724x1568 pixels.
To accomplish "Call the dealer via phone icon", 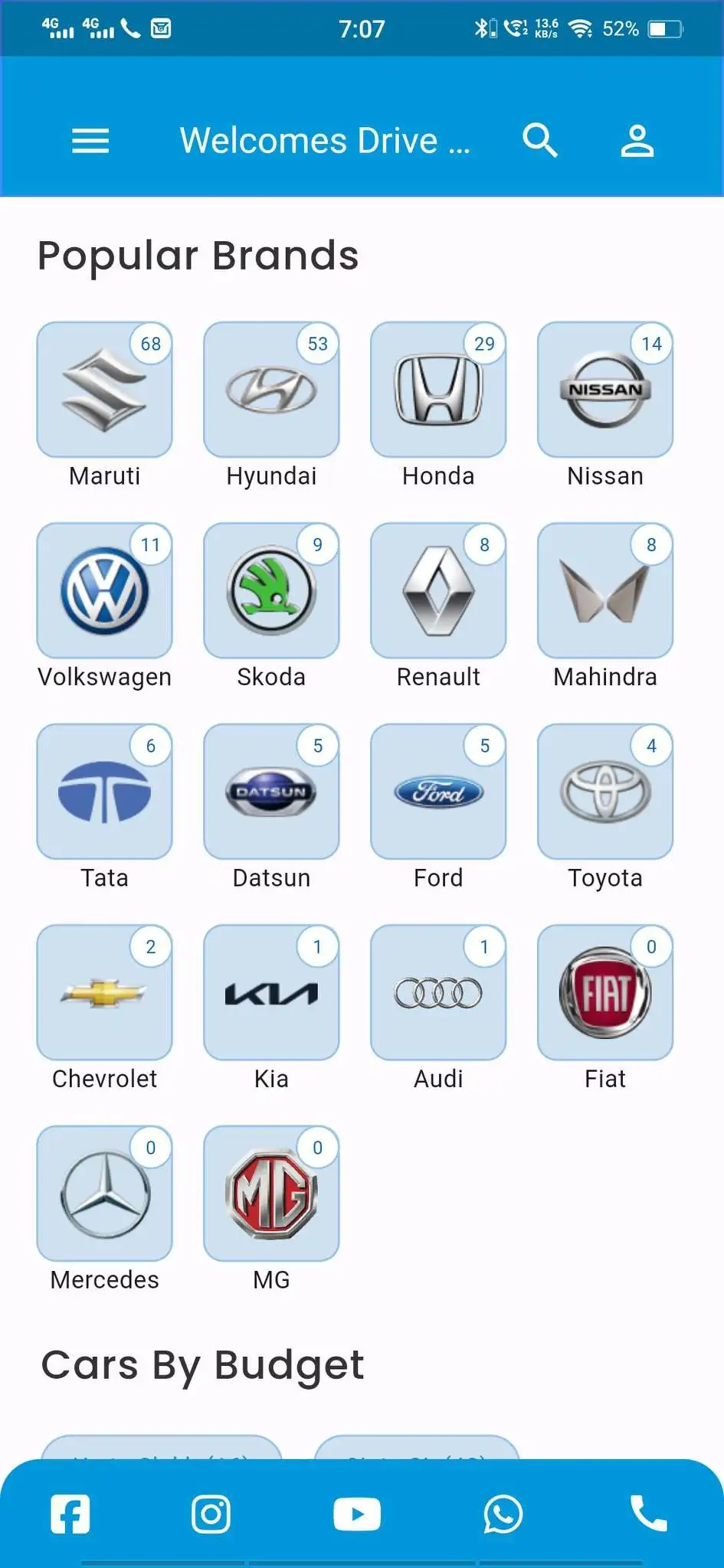I will click(648, 1514).
